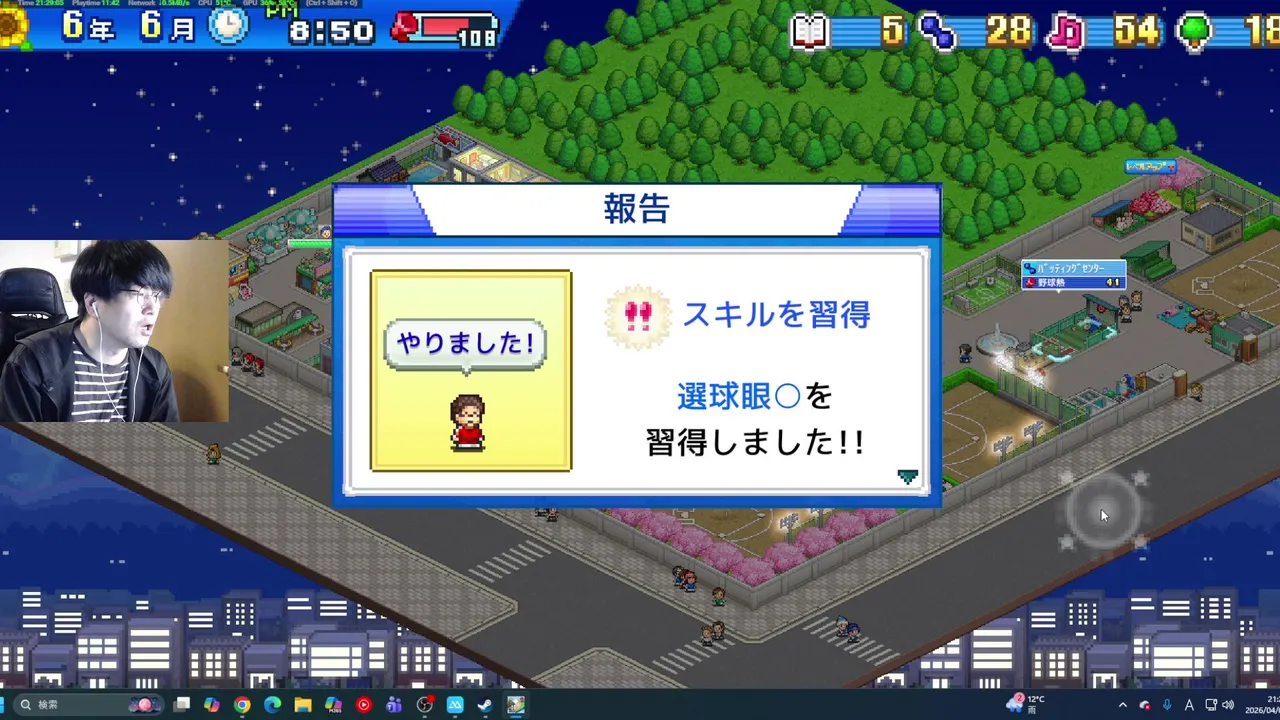Open Task View from the taskbar

point(182,705)
